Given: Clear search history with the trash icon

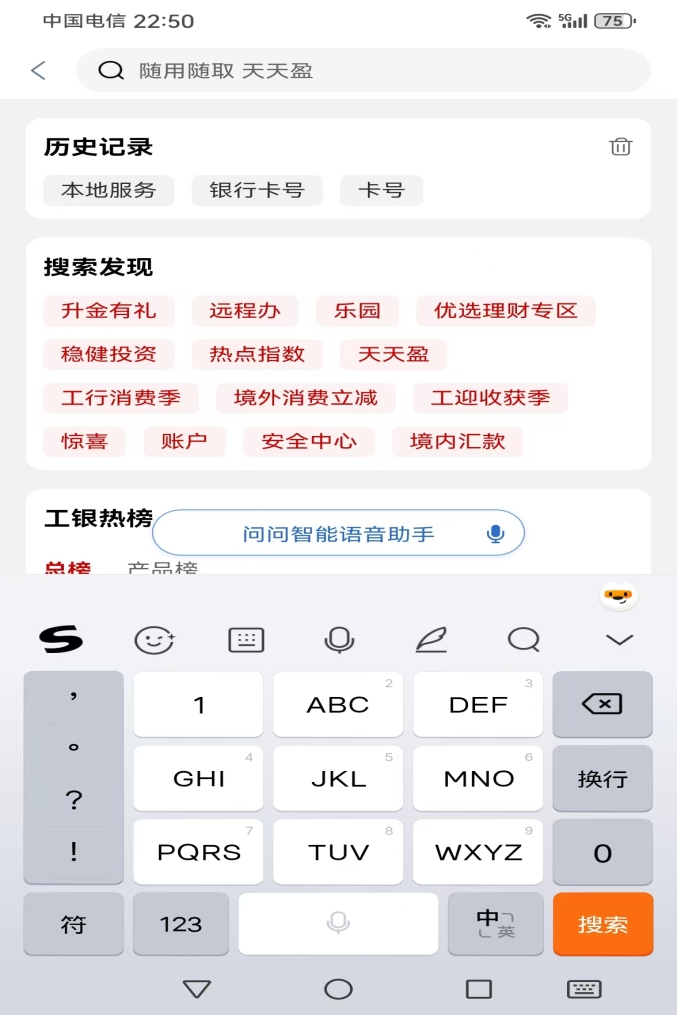Looking at the screenshot, I should click(x=620, y=147).
